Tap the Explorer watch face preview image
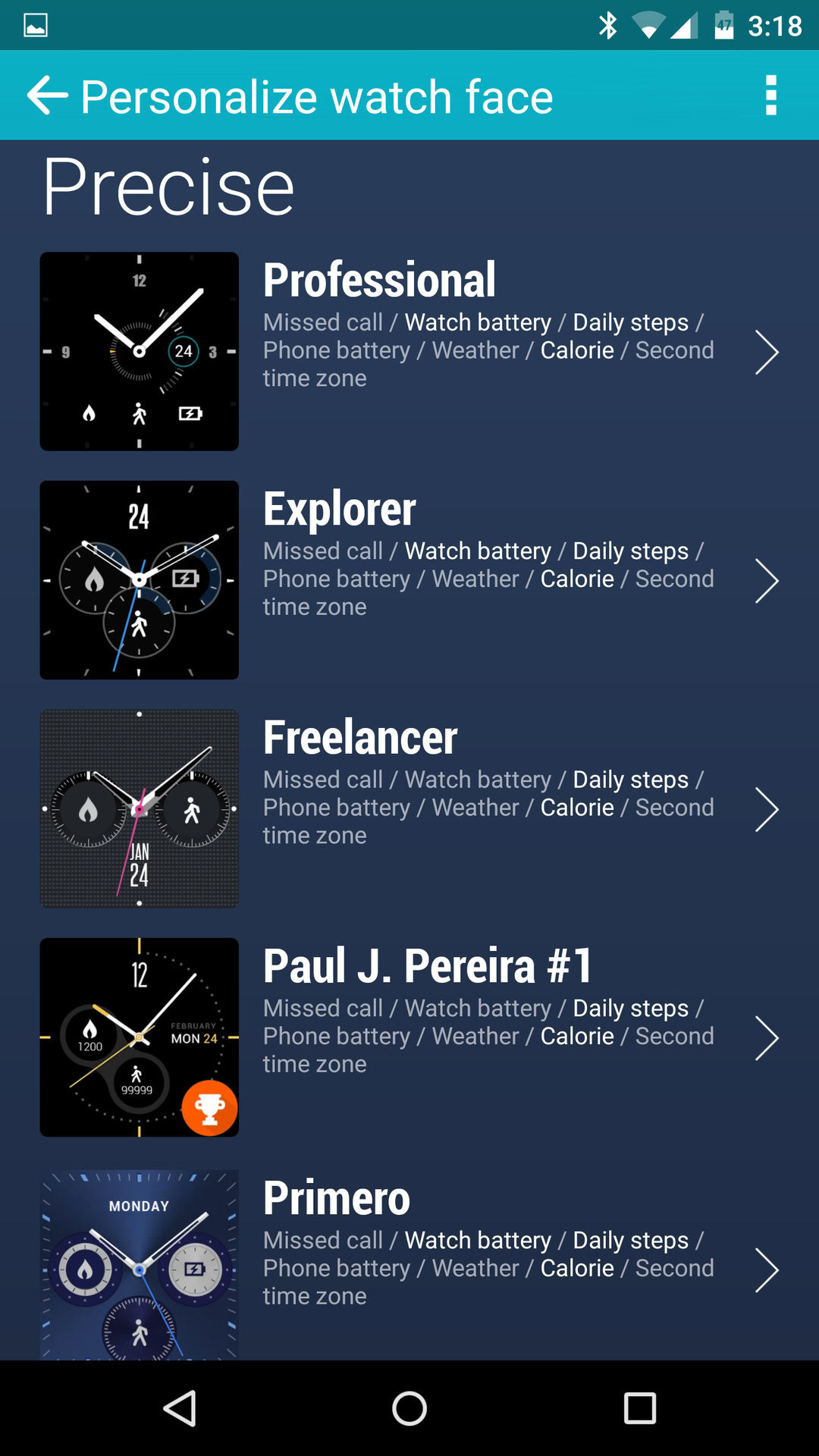This screenshot has height=1456, width=819. (140, 580)
